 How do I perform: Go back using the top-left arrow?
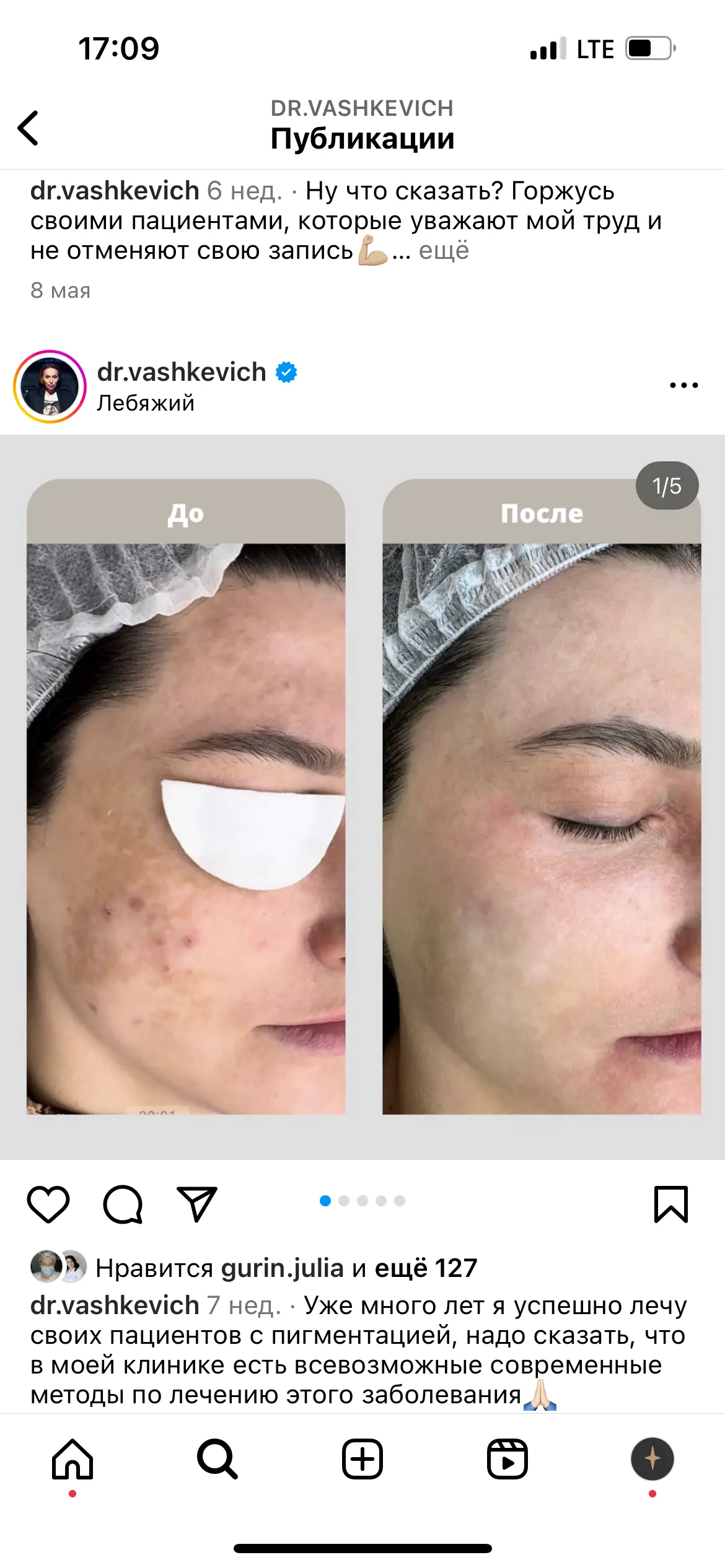click(29, 128)
